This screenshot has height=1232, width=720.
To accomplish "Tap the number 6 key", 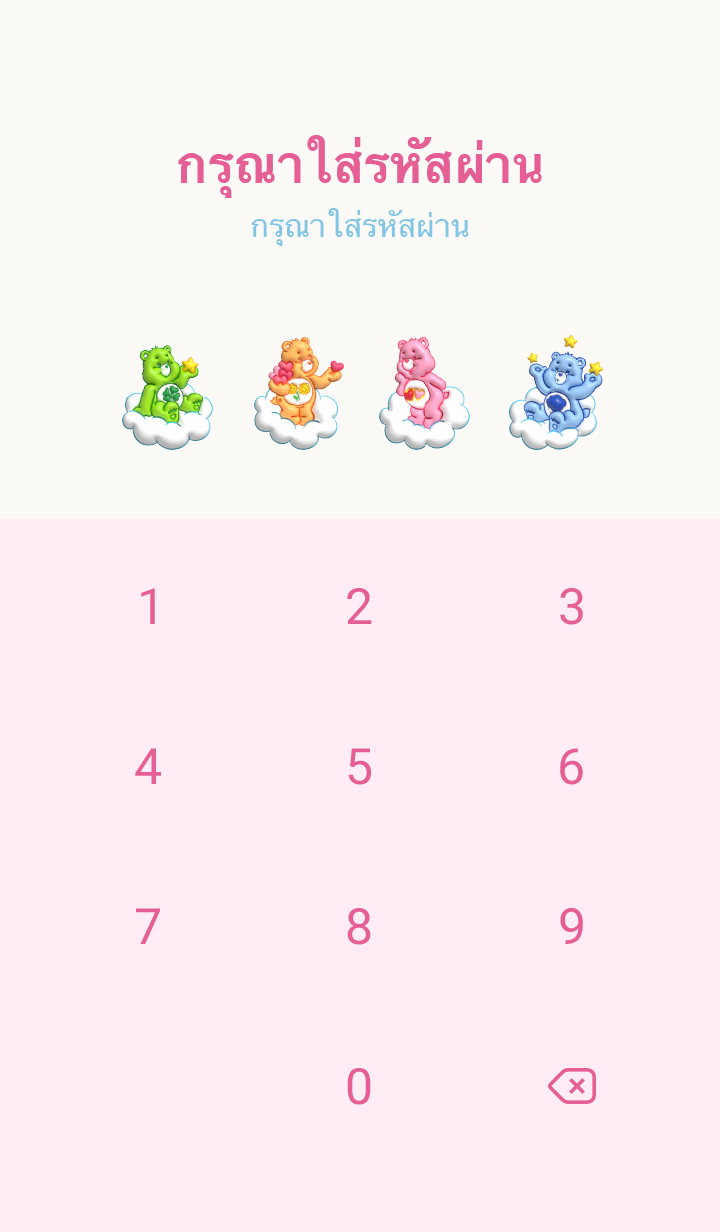I will (x=571, y=767).
